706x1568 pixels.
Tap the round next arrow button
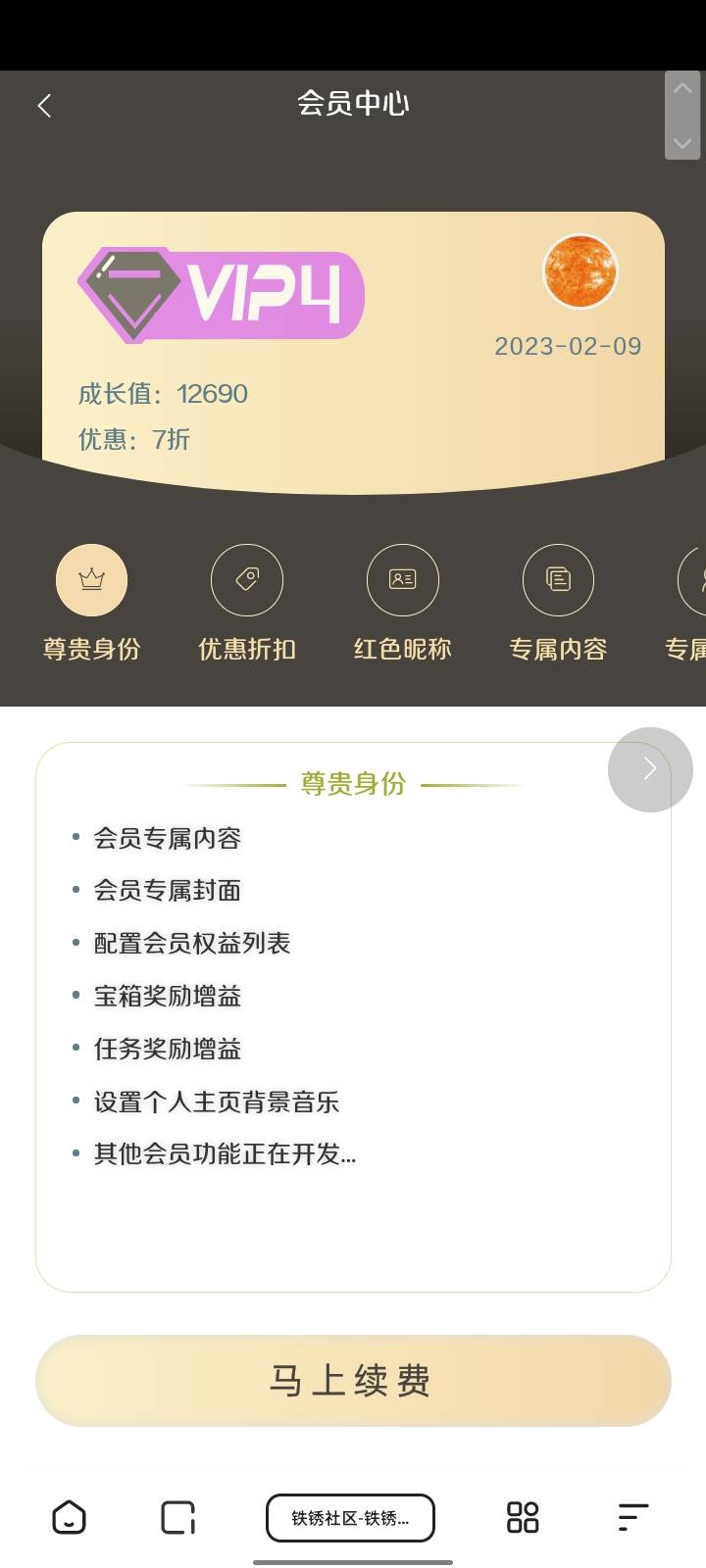pyautogui.click(x=650, y=769)
